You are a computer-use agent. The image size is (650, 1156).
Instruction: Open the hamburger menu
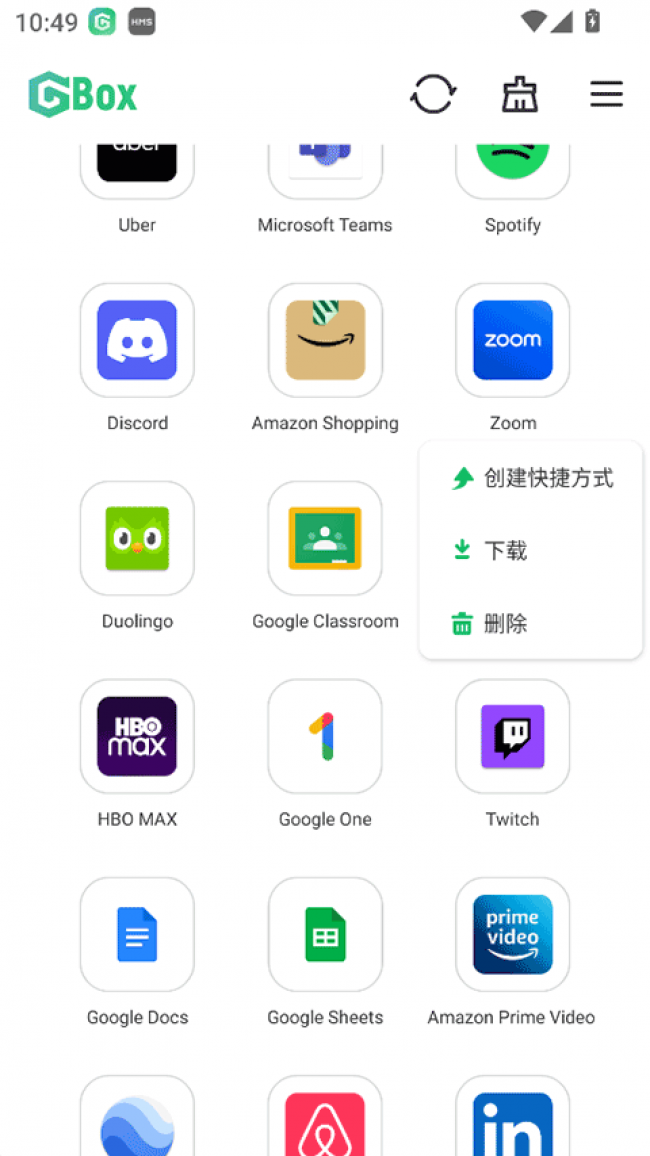tap(606, 95)
